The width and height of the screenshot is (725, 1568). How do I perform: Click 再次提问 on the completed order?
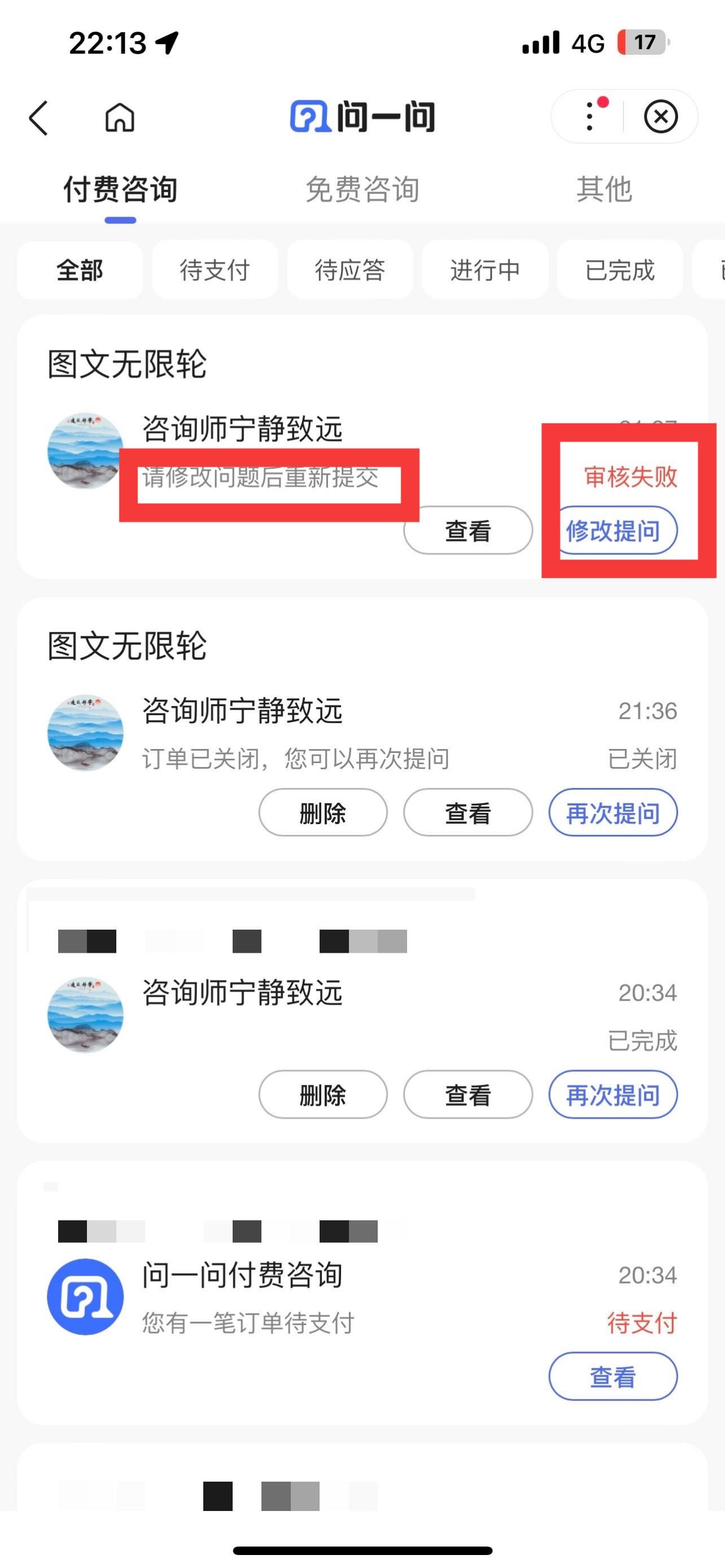click(613, 1094)
